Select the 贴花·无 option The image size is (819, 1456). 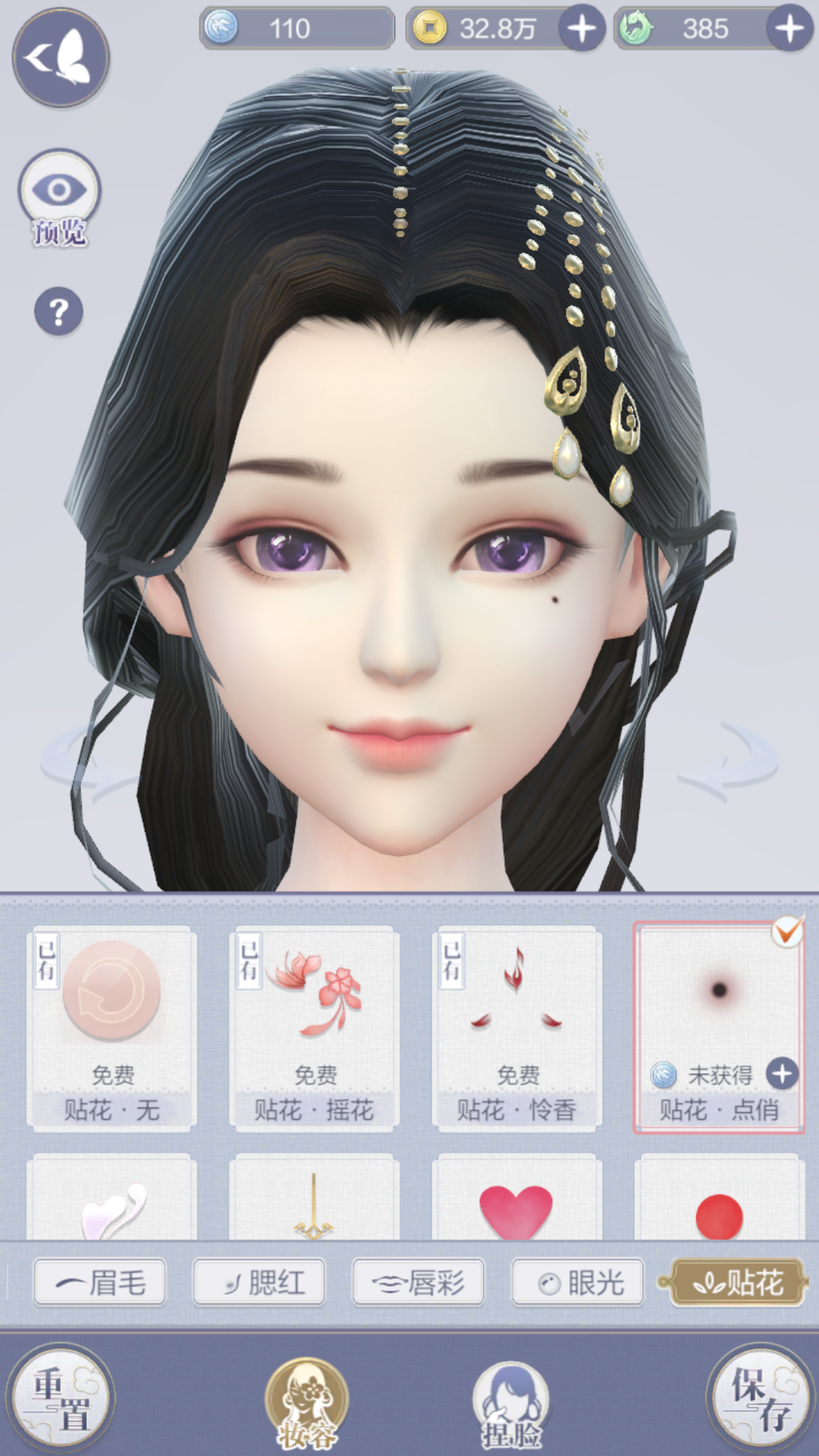point(112,1028)
